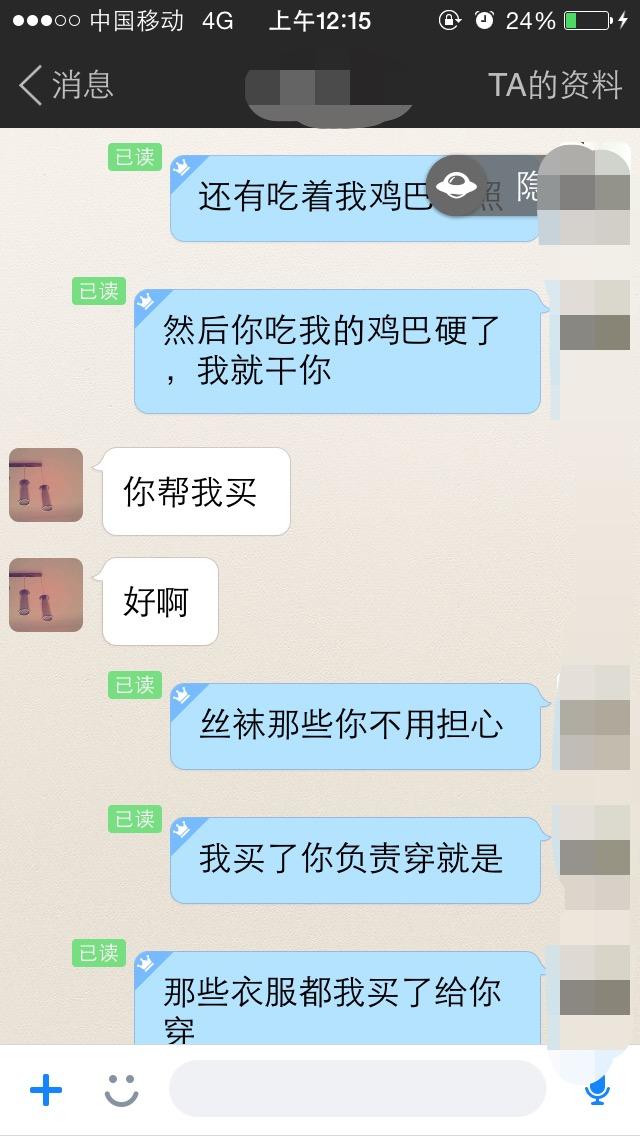
Task: Tap the microphone voice button
Action: click(597, 1091)
